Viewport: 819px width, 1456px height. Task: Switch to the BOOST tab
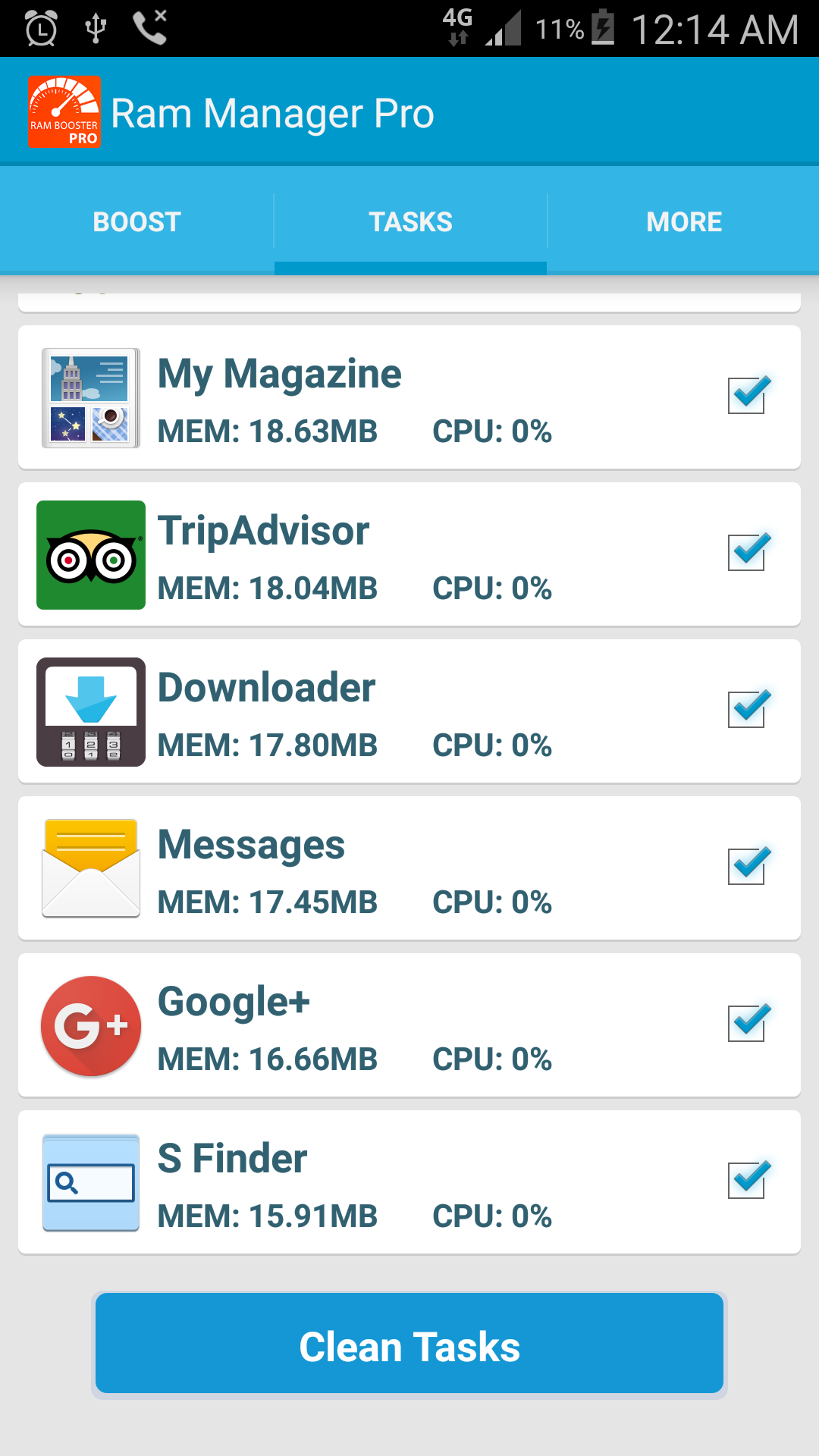tap(136, 221)
